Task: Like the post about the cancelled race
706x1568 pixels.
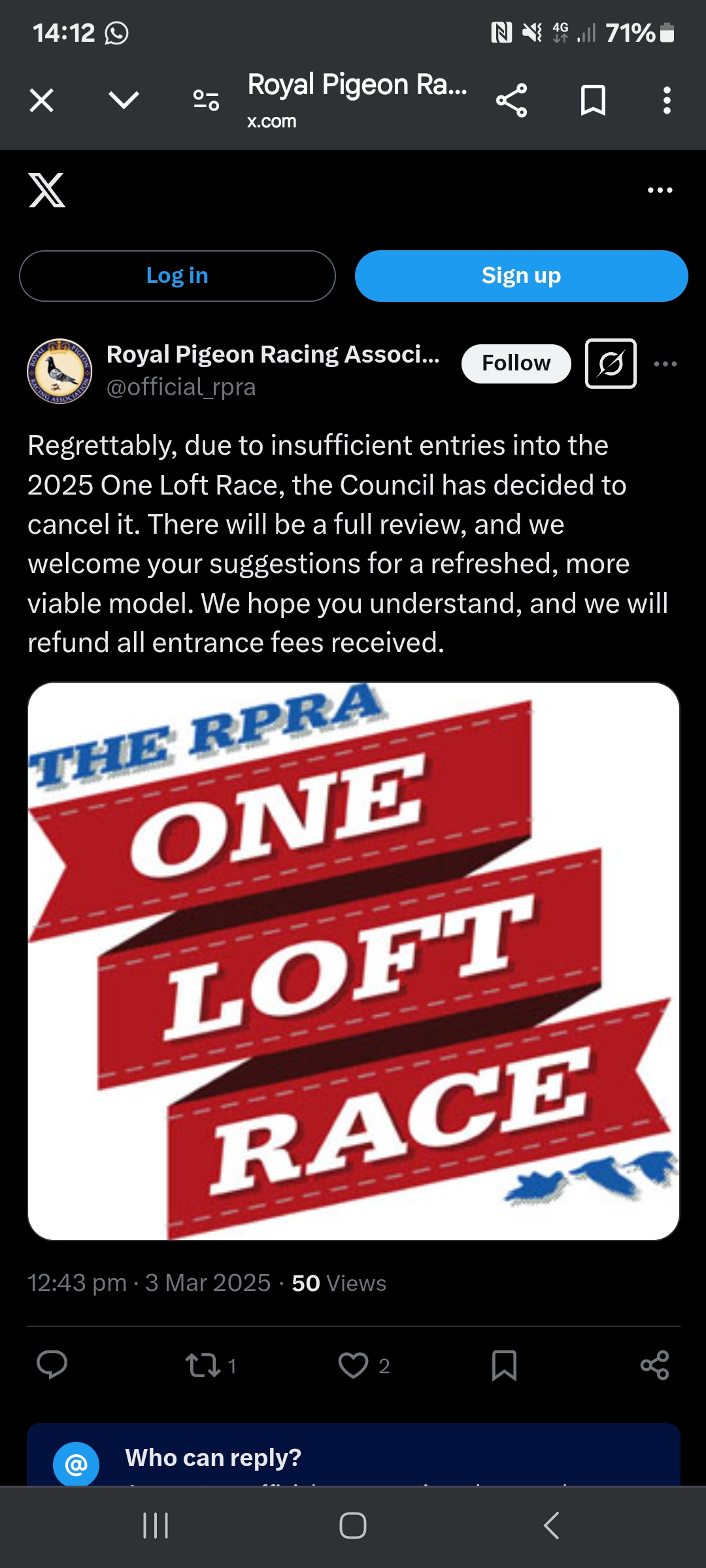Action: [364, 1365]
